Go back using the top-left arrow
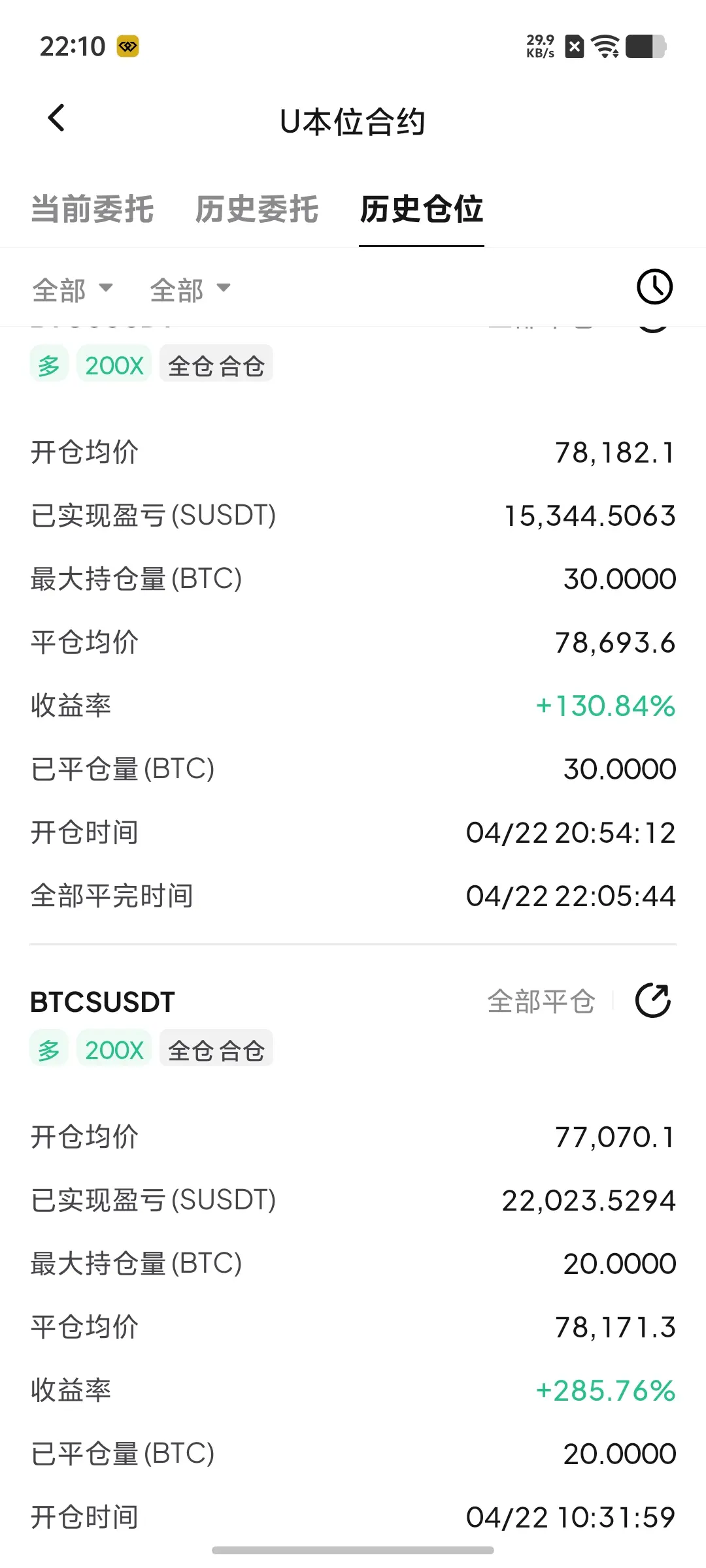 click(x=57, y=118)
